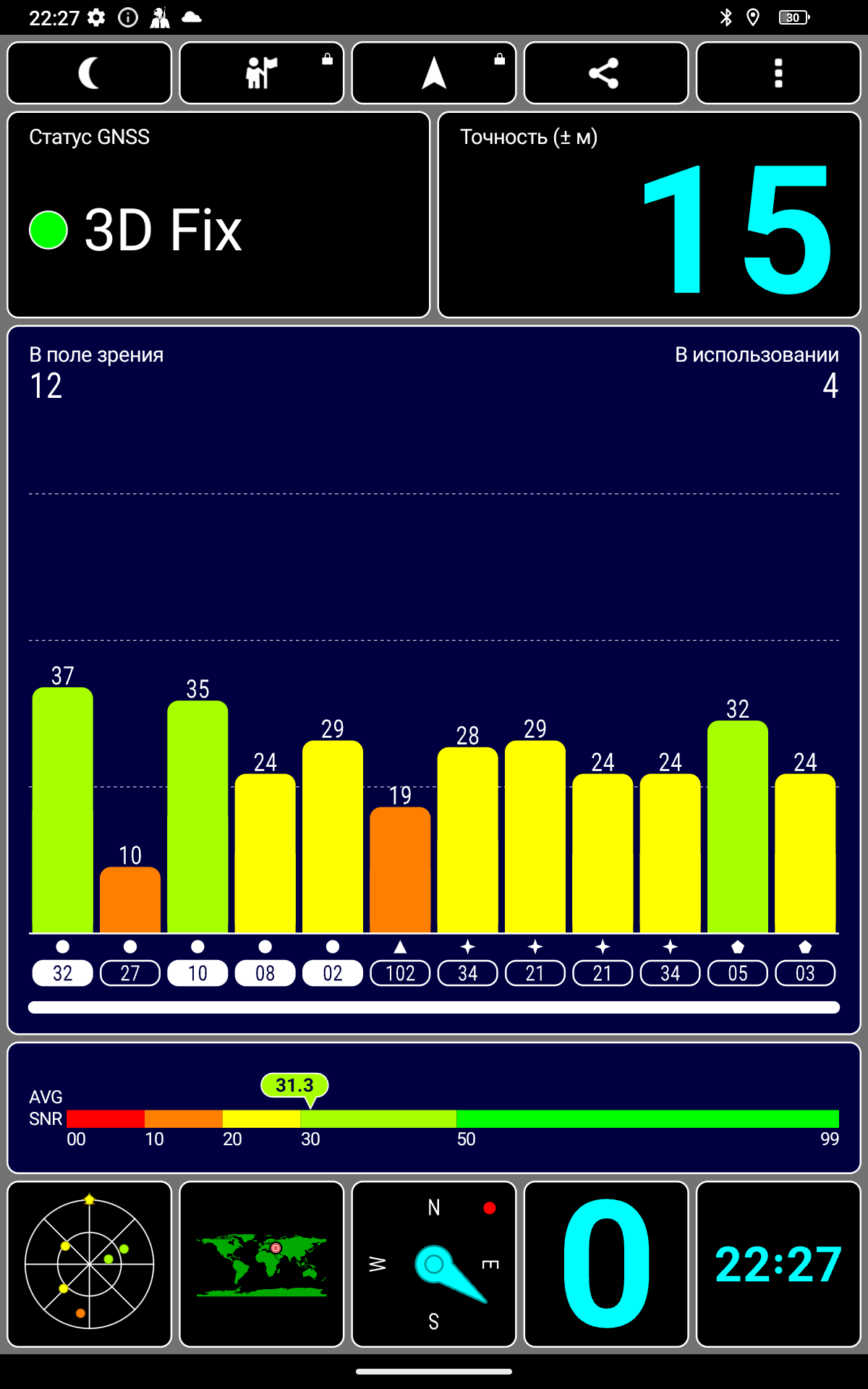Open the three-dot overflow menu
Viewport: 868px width, 1389px height.
[778, 73]
